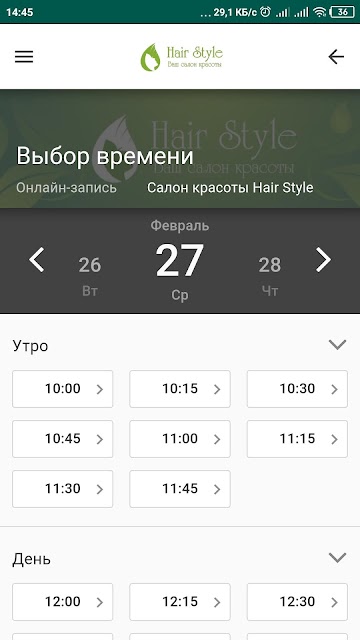Pick the 12:15 time slot
360x640 pixels.
[180, 602]
